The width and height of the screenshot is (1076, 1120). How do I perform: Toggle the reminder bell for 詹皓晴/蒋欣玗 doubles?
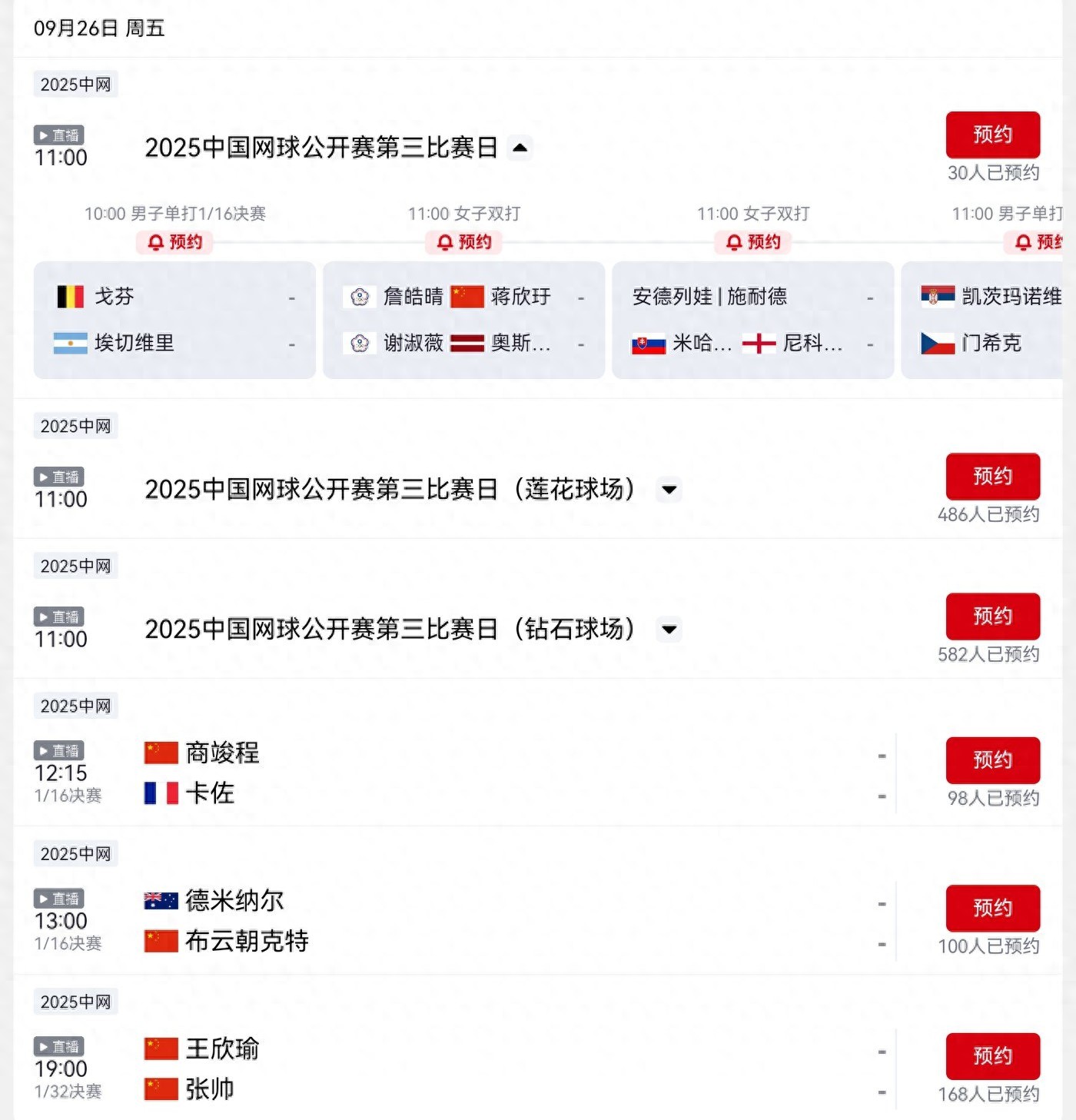[463, 242]
